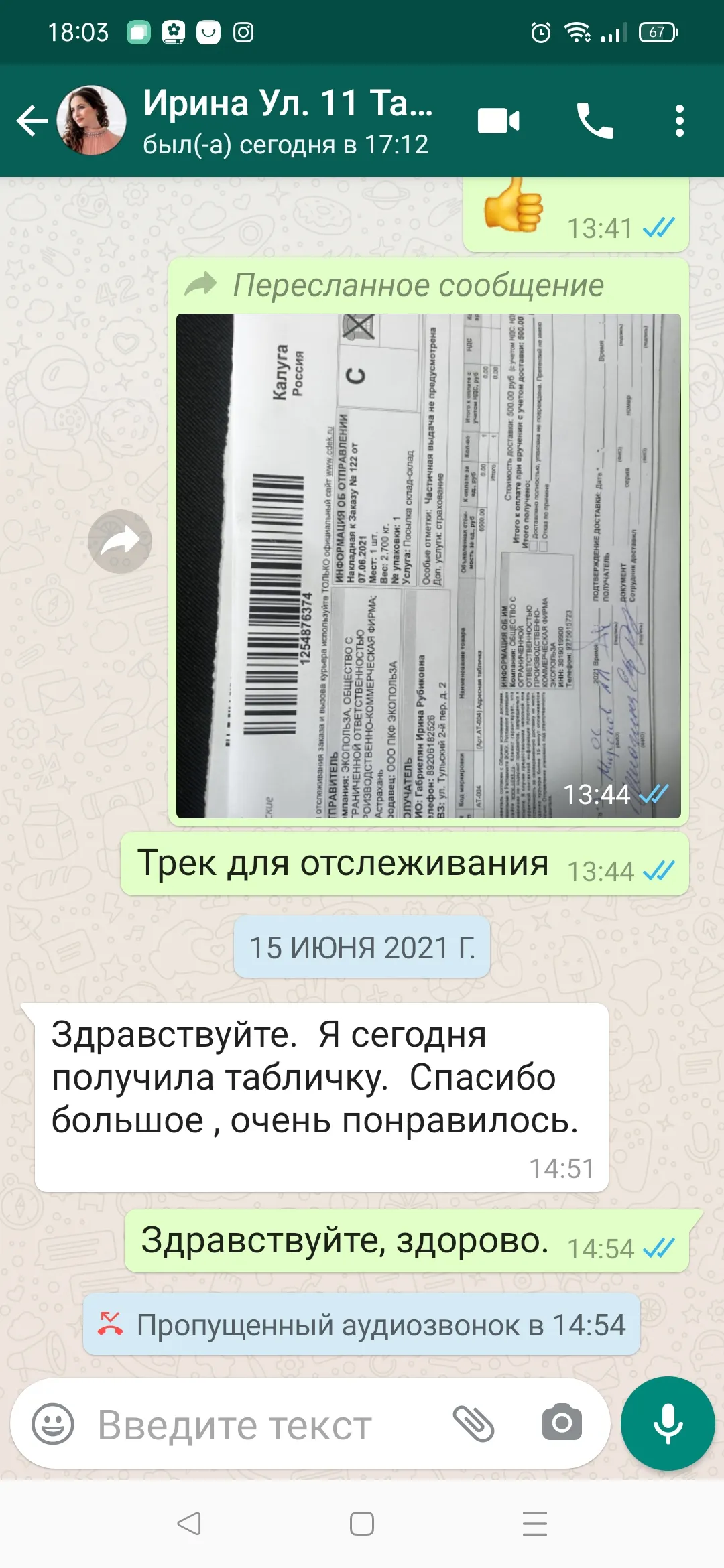Open the forwarded waybill photo
Screen dimensions: 724x1568
point(428,566)
